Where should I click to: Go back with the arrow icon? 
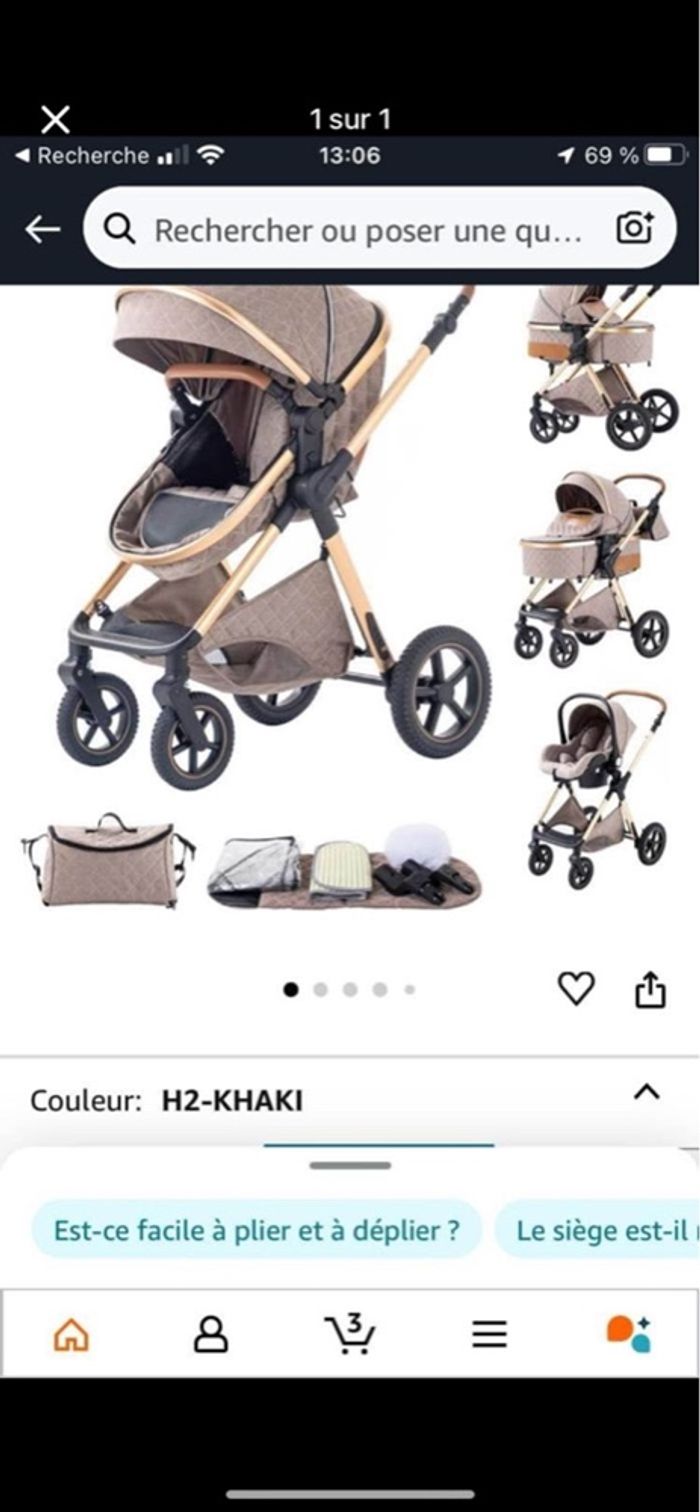pyautogui.click(x=42, y=230)
